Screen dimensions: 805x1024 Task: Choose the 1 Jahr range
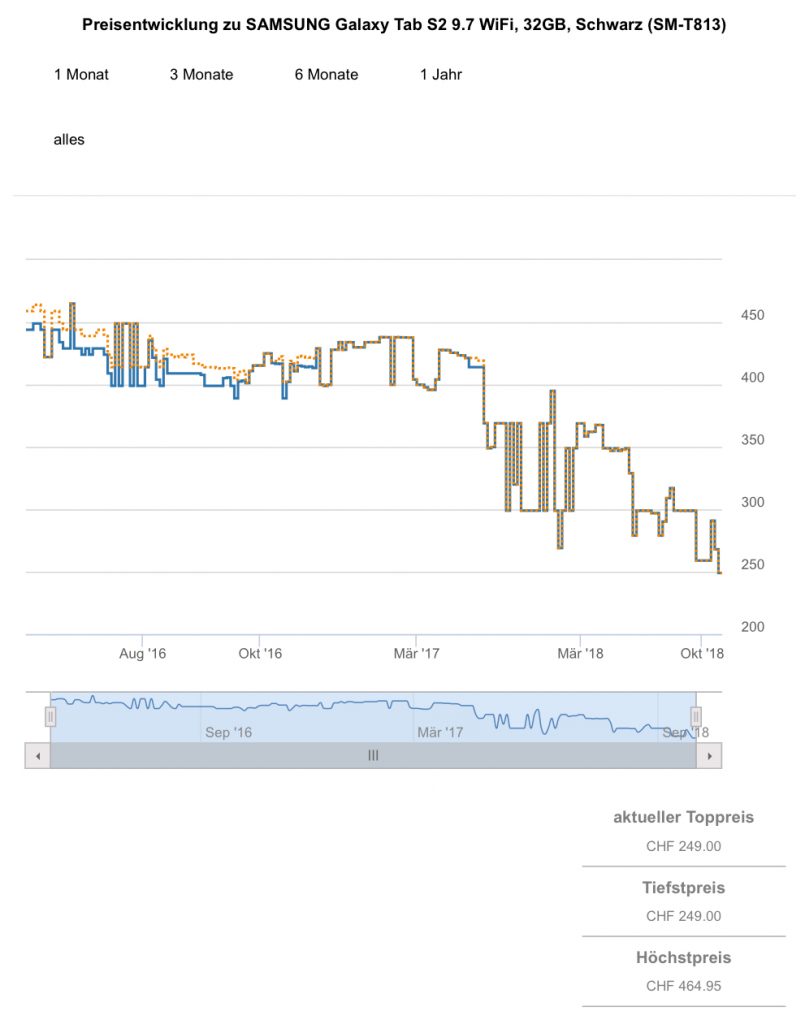441,74
